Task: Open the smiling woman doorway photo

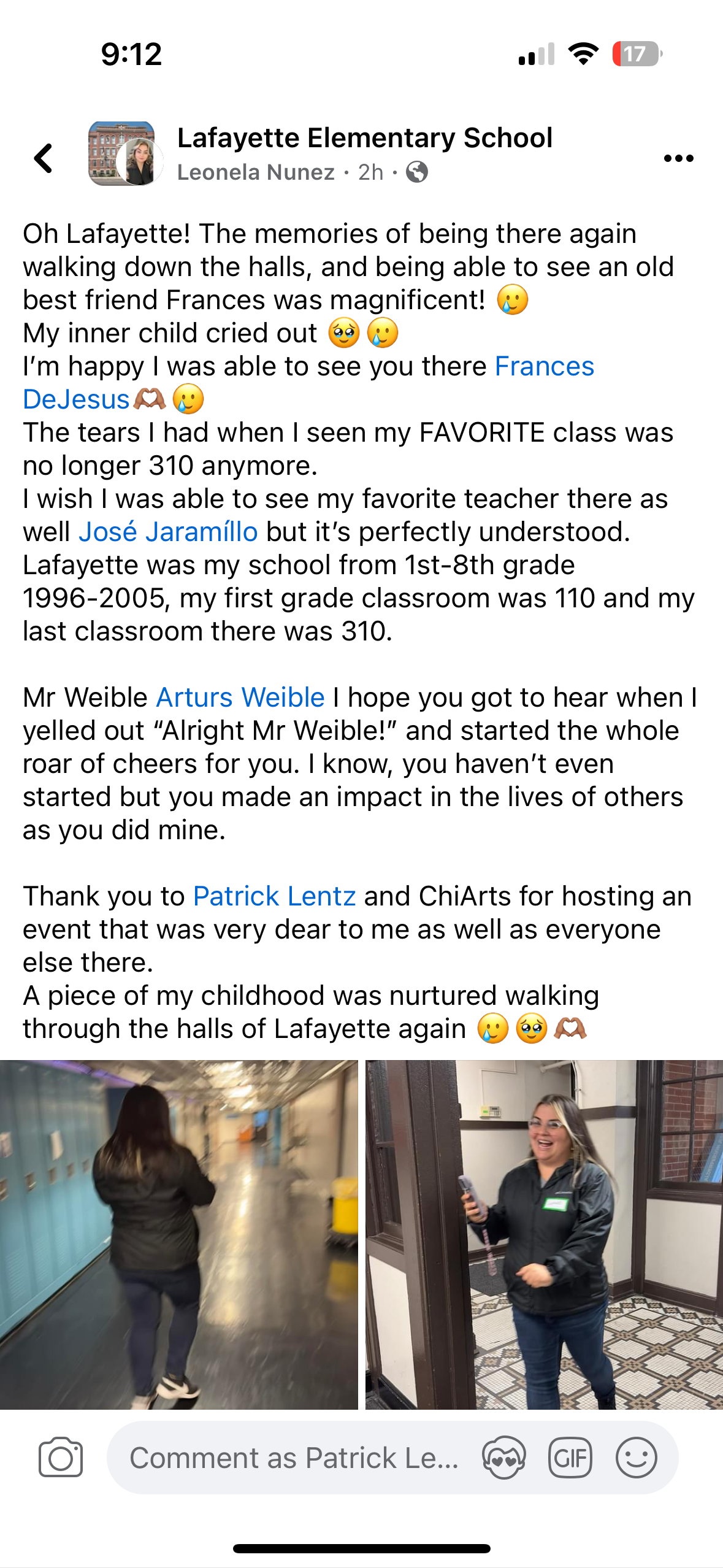Action: (x=544, y=1234)
